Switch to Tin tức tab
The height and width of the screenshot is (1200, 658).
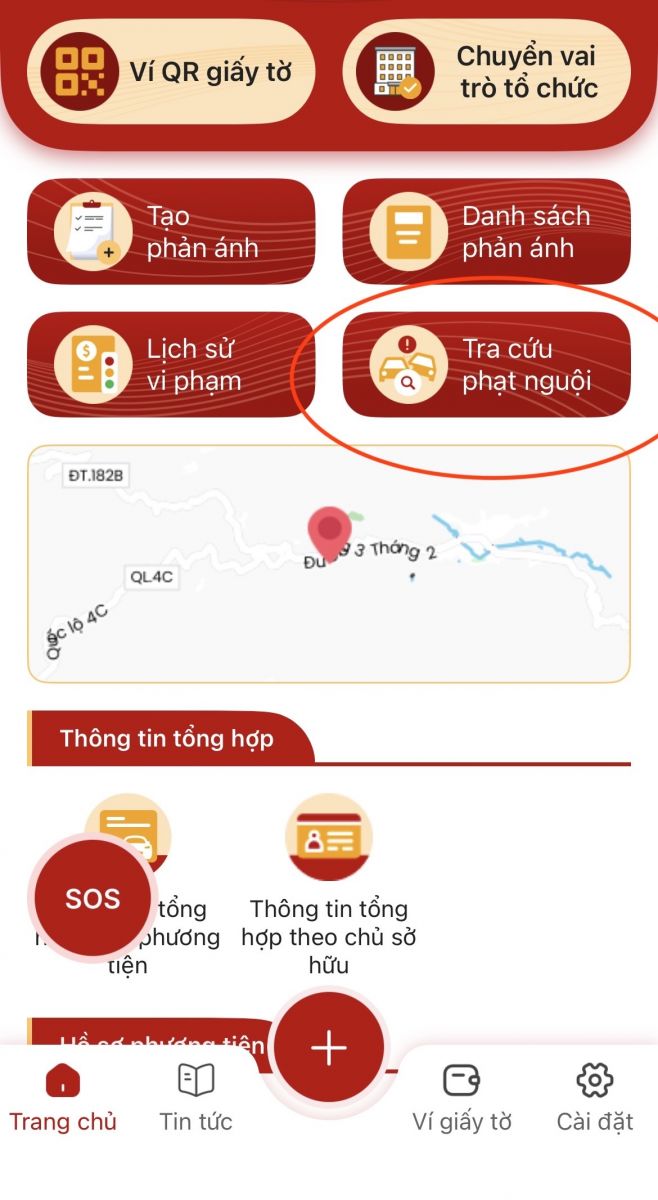195,1098
